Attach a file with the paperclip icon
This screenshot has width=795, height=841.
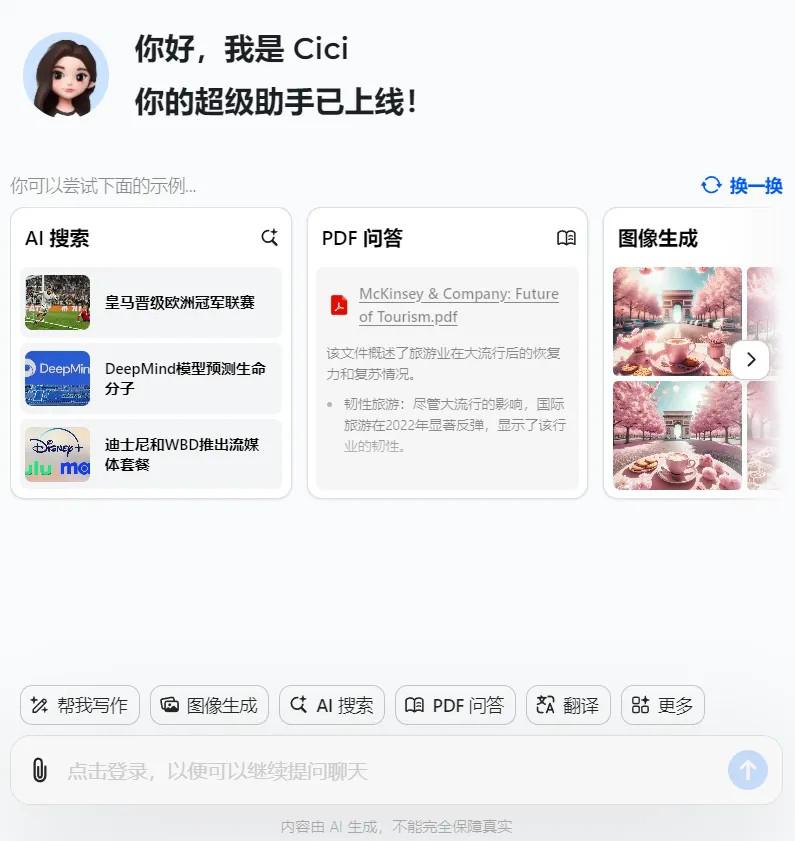coord(39,770)
